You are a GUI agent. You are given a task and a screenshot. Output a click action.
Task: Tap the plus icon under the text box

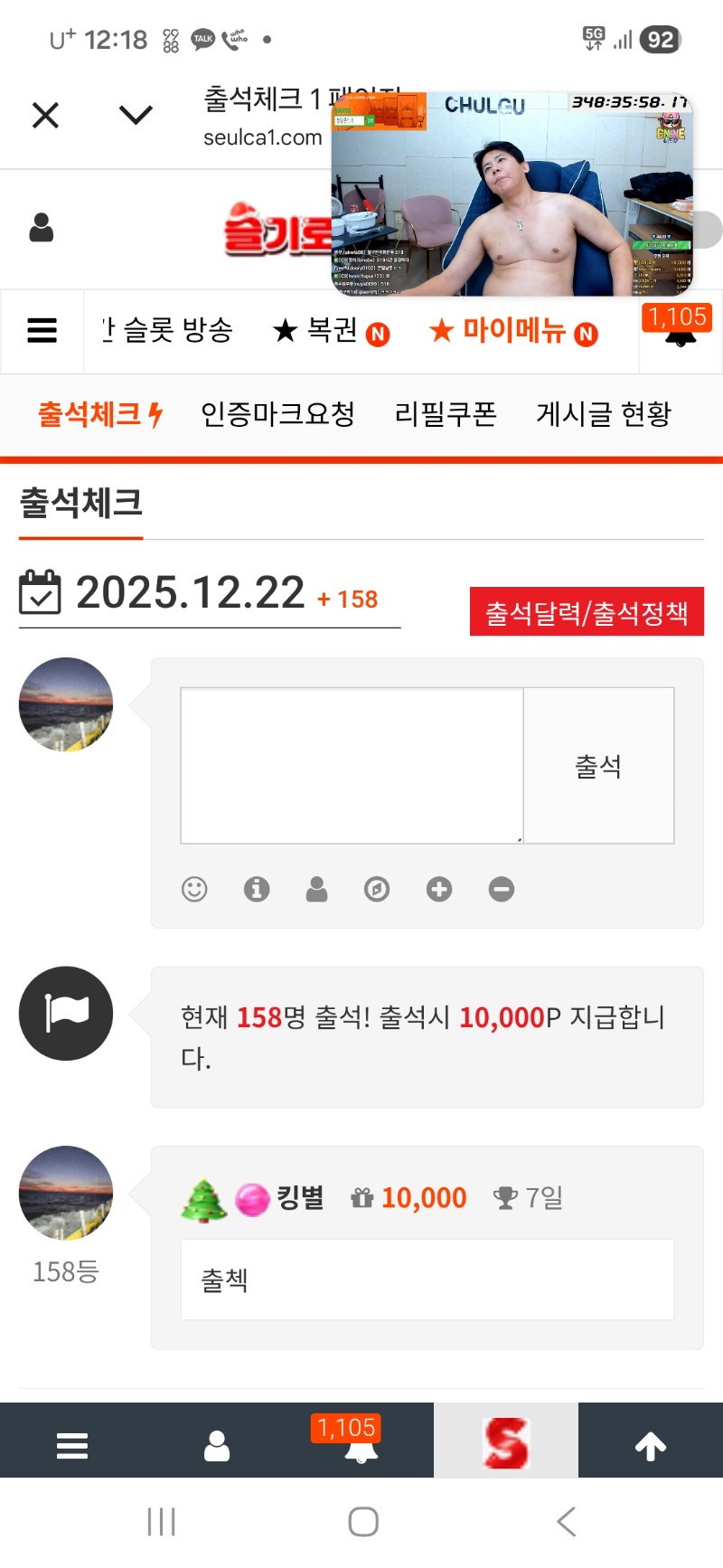pyautogui.click(x=439, y=889)
